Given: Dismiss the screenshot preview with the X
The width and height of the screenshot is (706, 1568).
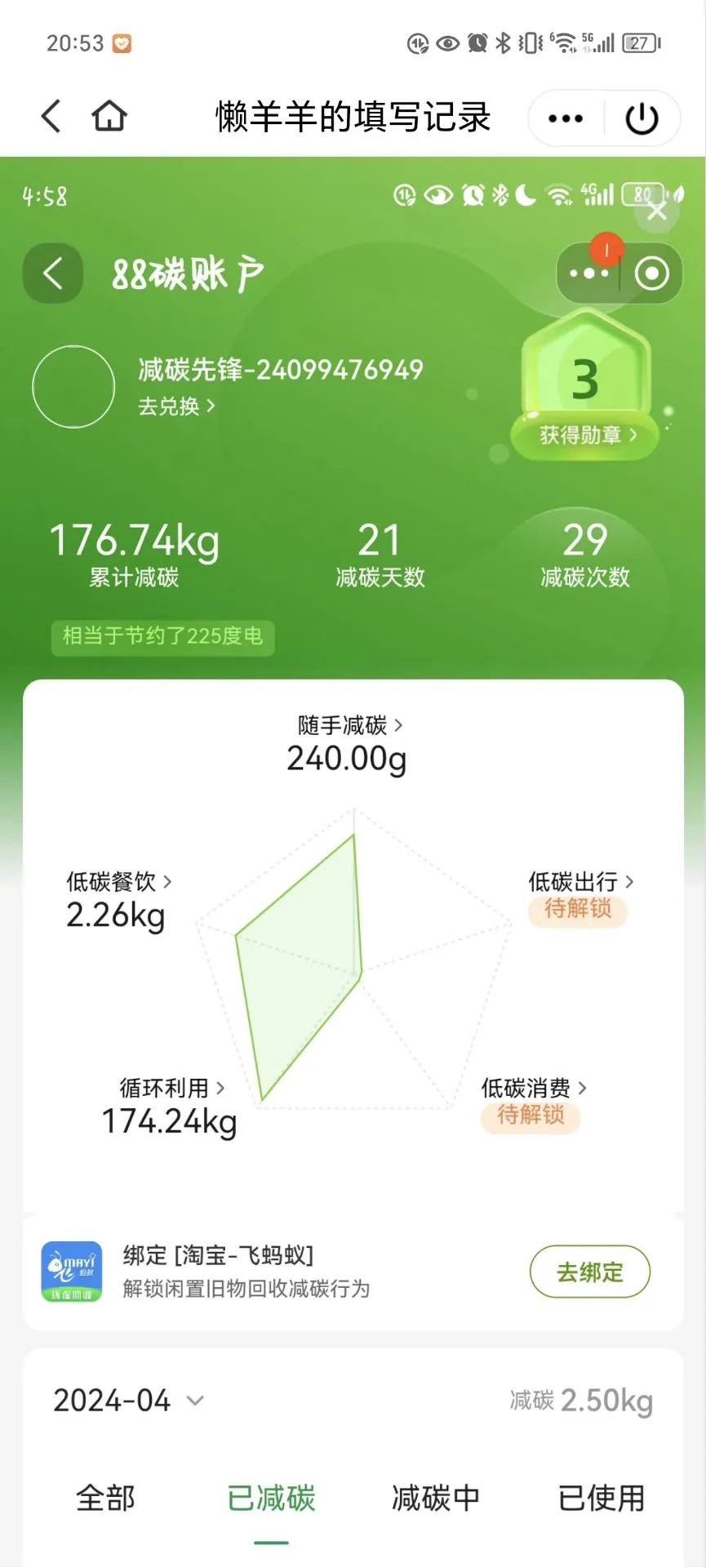Looking at the screenshot, I should tap(657, 212).
